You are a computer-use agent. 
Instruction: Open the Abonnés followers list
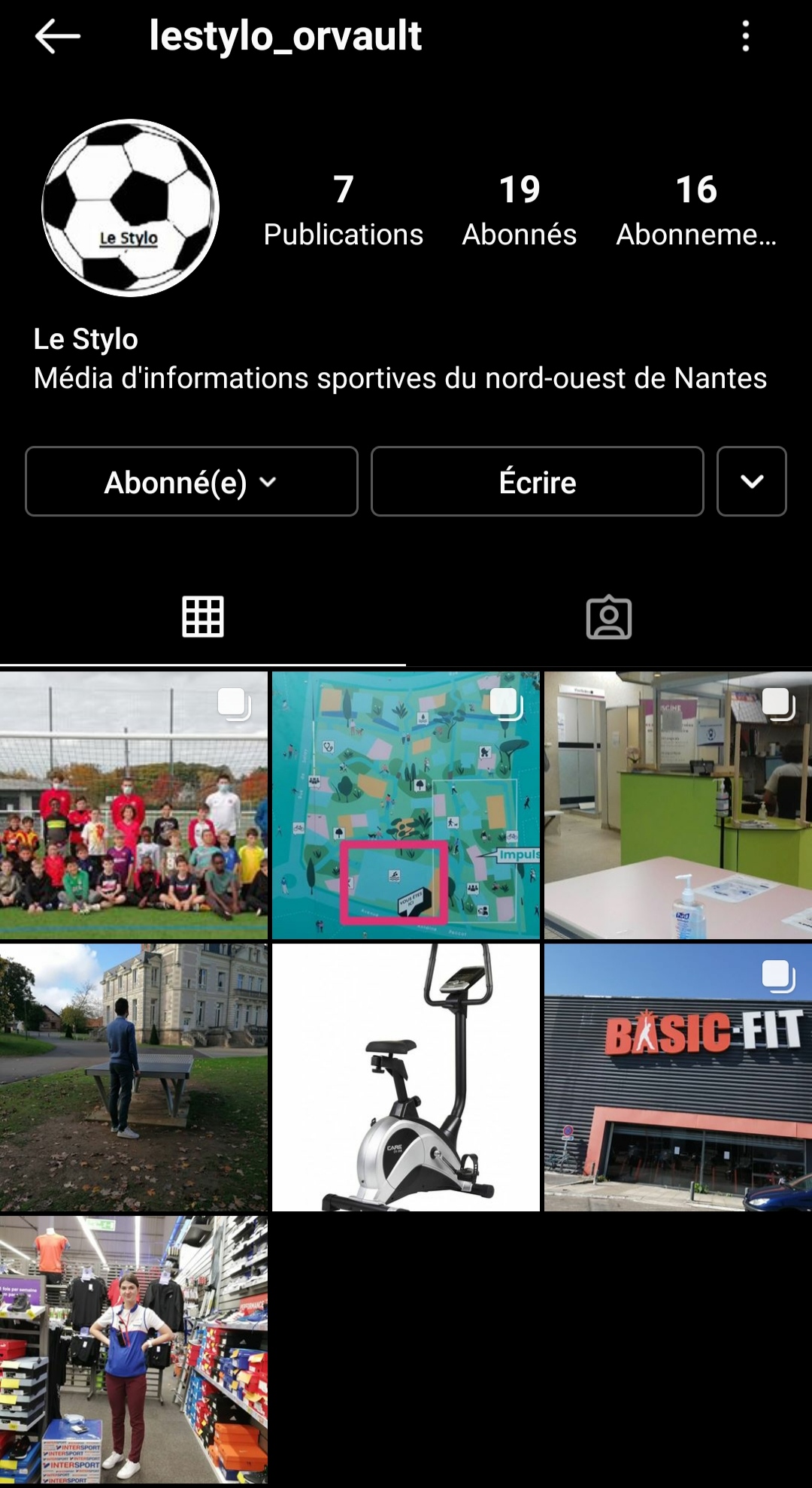(520, 211)
